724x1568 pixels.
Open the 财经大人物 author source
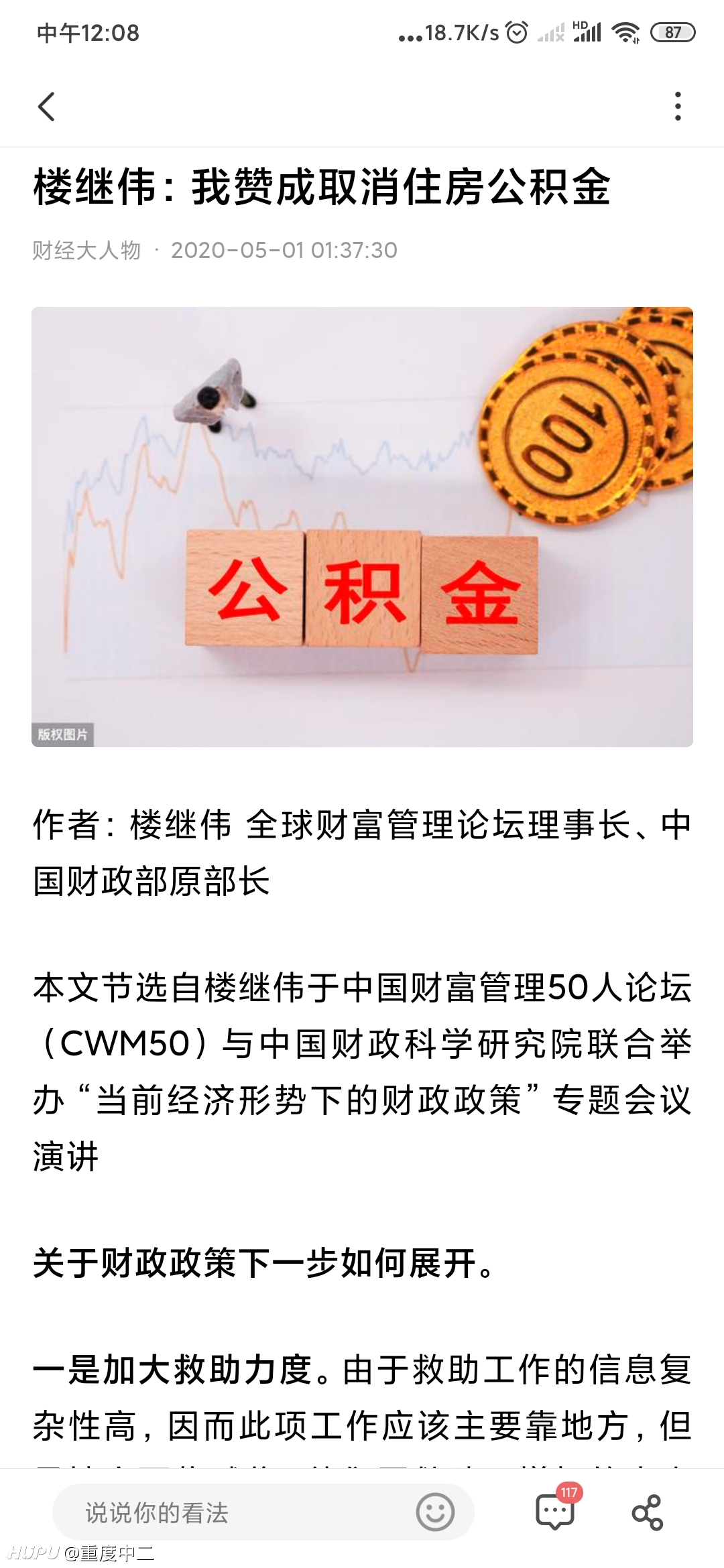(86, 250)
